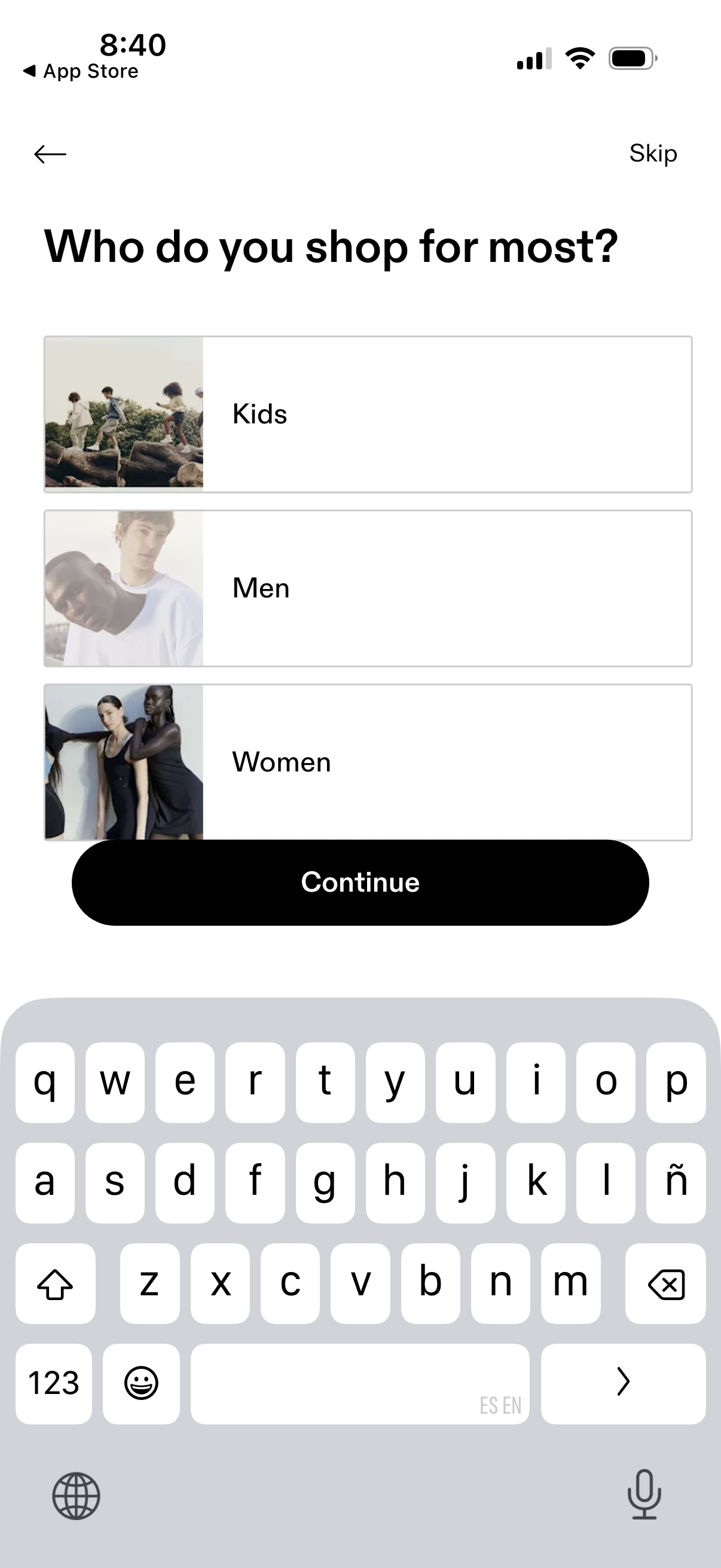The height and width of the screenshot is (1568, 721).
Task: Select the Women shopping option
Action: pyautogui.click(x=426, y=761)
